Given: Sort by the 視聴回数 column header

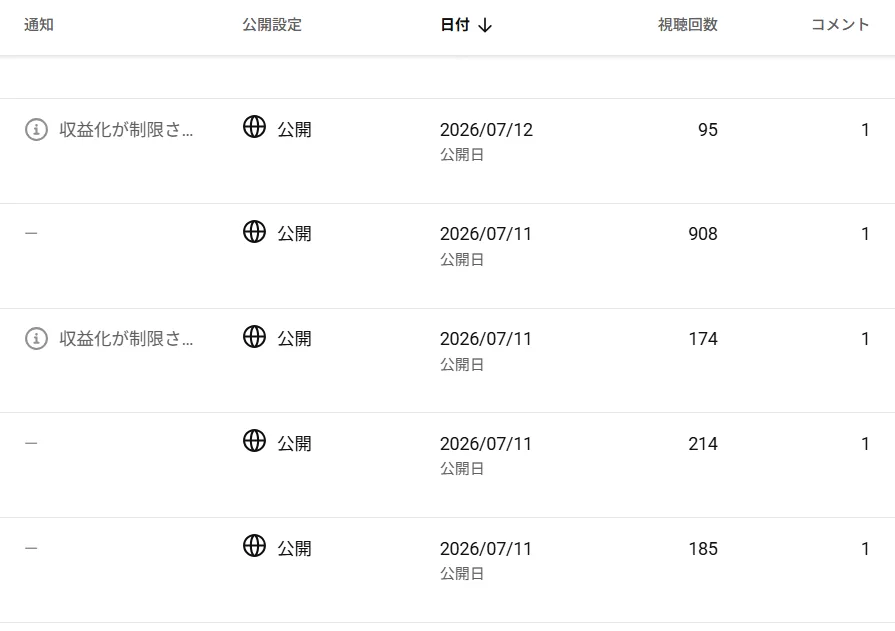Looking at the screenshot, I should (687, 25).
